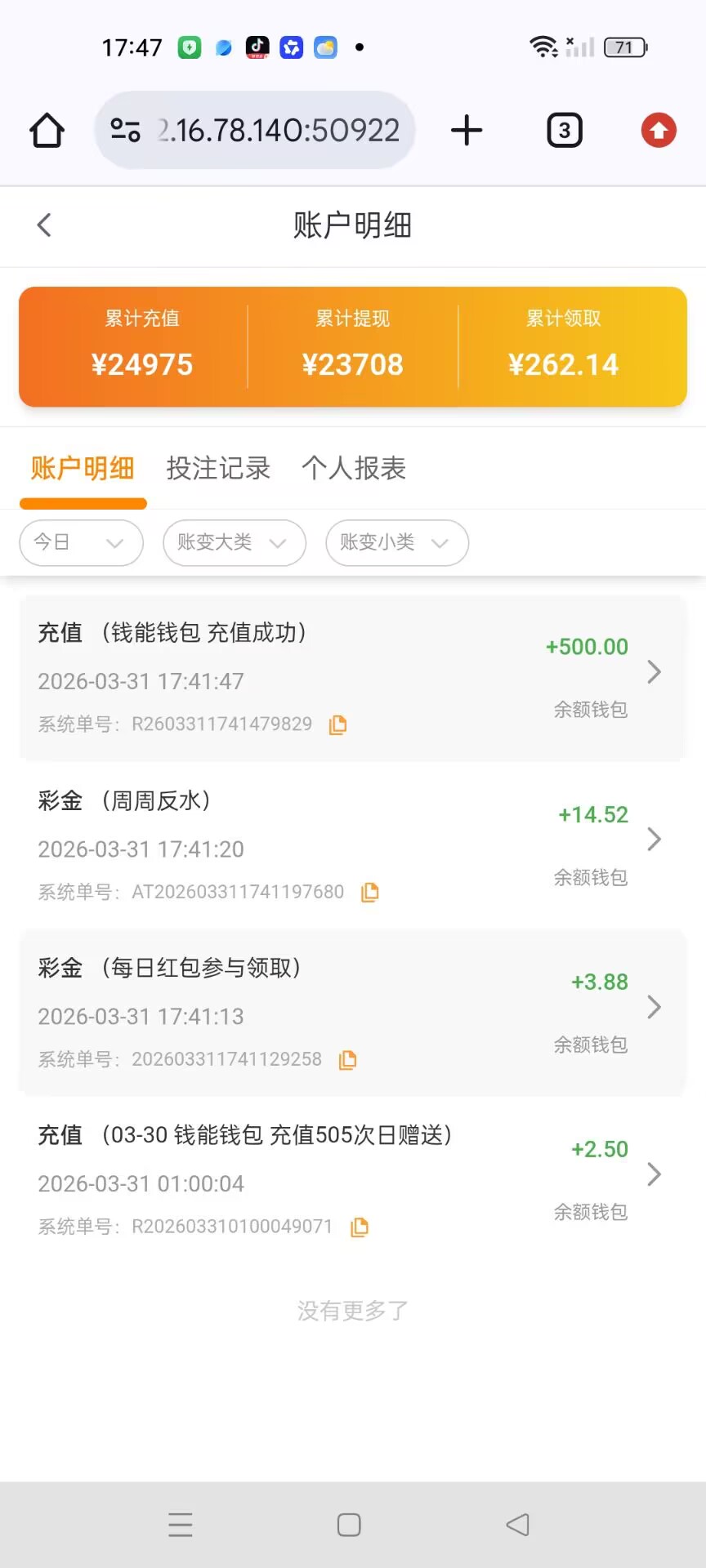
Task: Copy order number 202603311741129258
Action: coord(347,1060)
